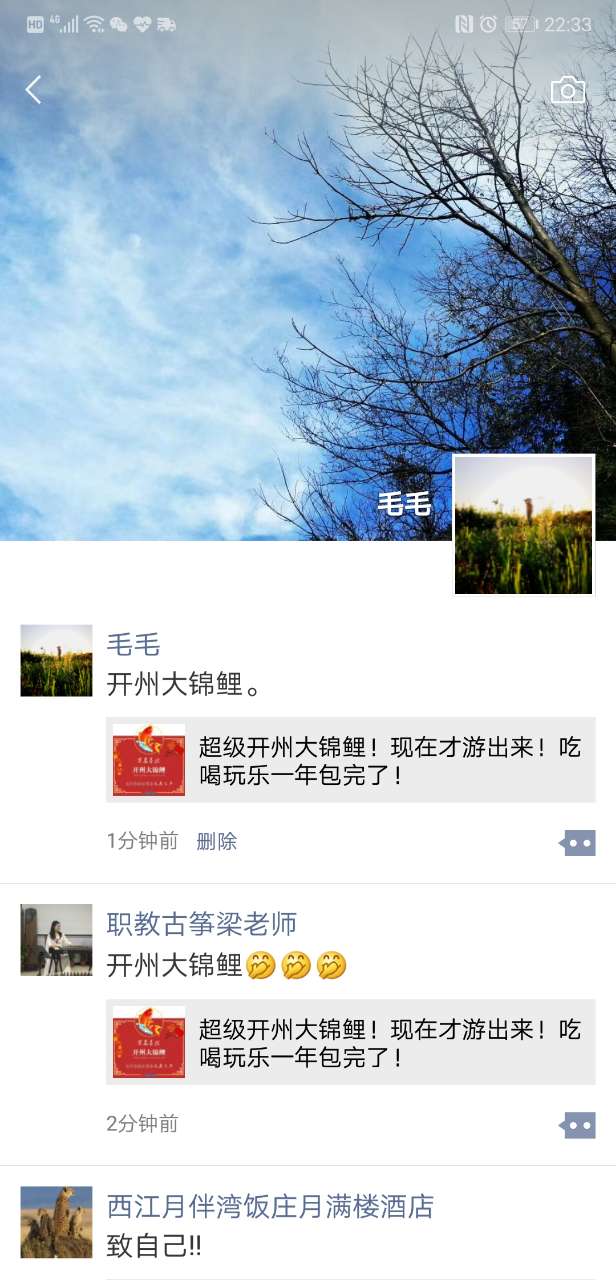
Task: Open the 职教古筝梁老师 name link
Action: pos(201,923)
